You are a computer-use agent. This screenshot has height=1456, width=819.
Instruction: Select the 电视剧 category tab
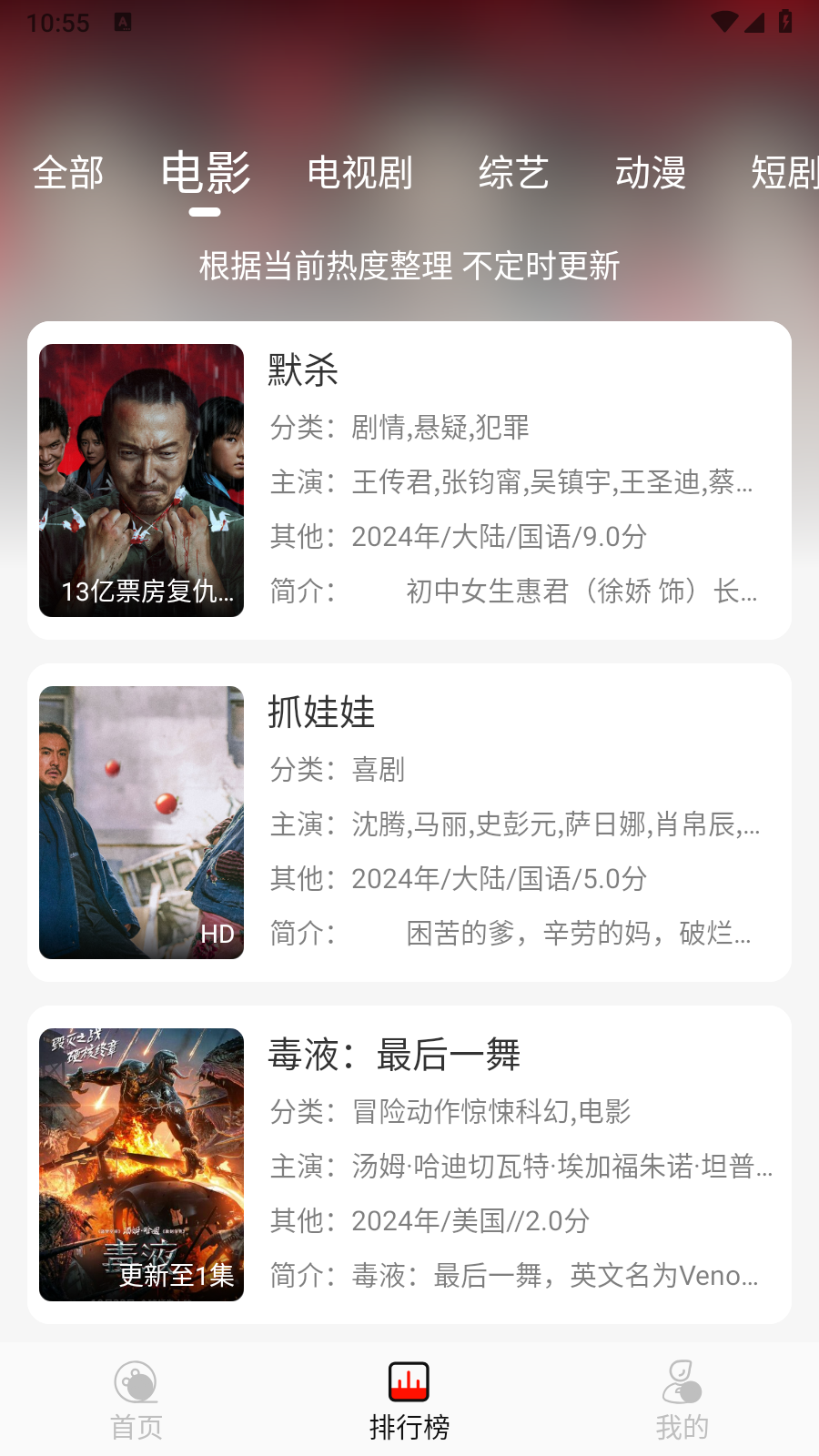point(360,173)
